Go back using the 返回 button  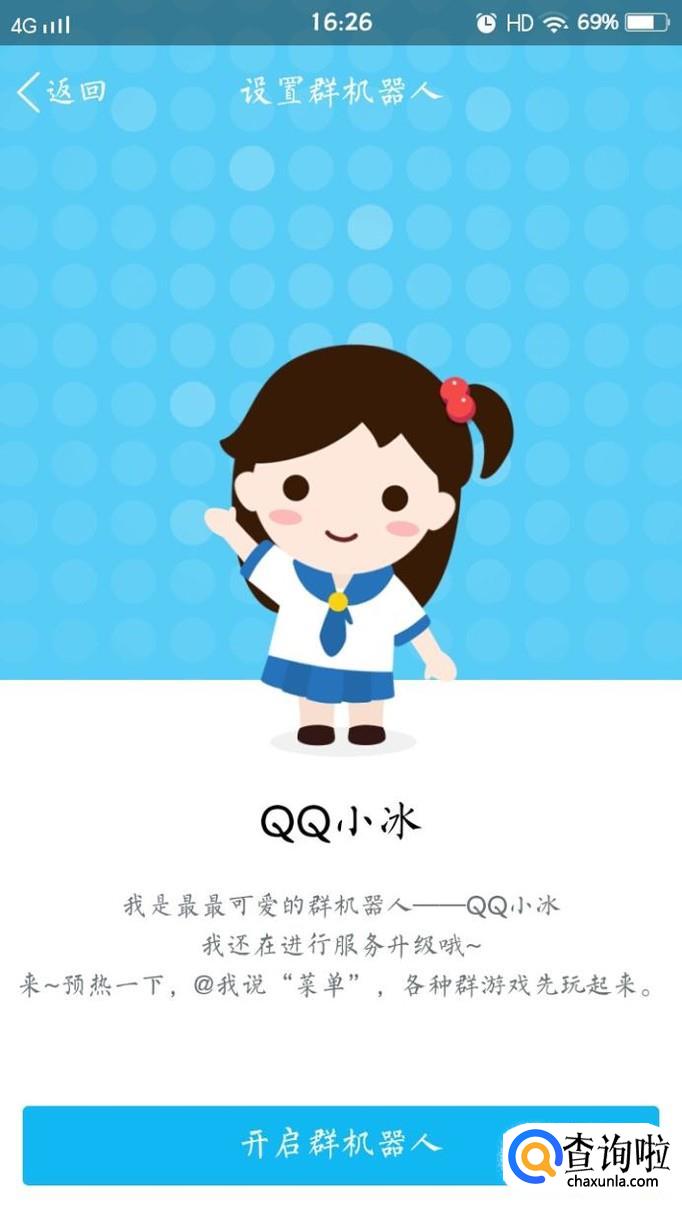coord(60,92)
